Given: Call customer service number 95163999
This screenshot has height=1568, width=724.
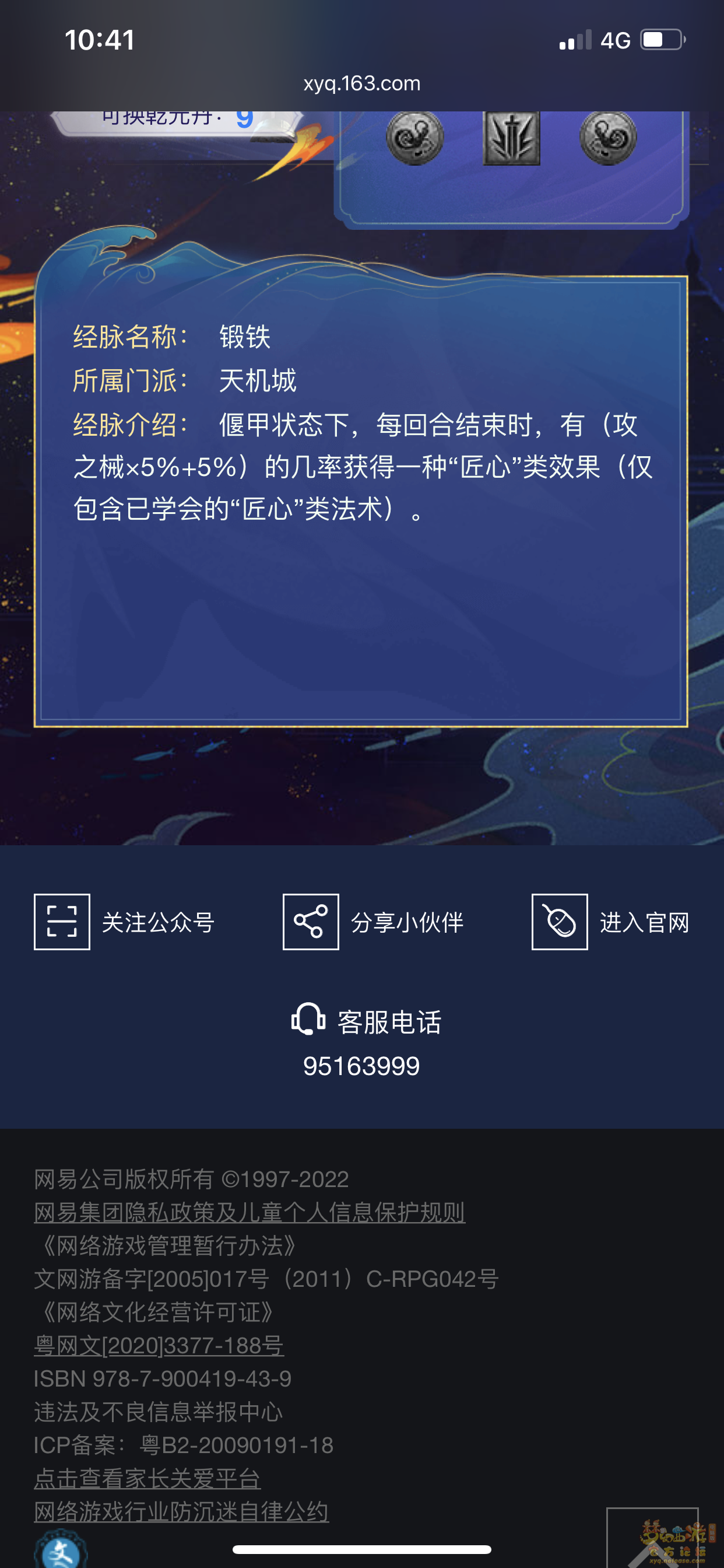Looking at the screenshot, I should [x=361, y=1066].
